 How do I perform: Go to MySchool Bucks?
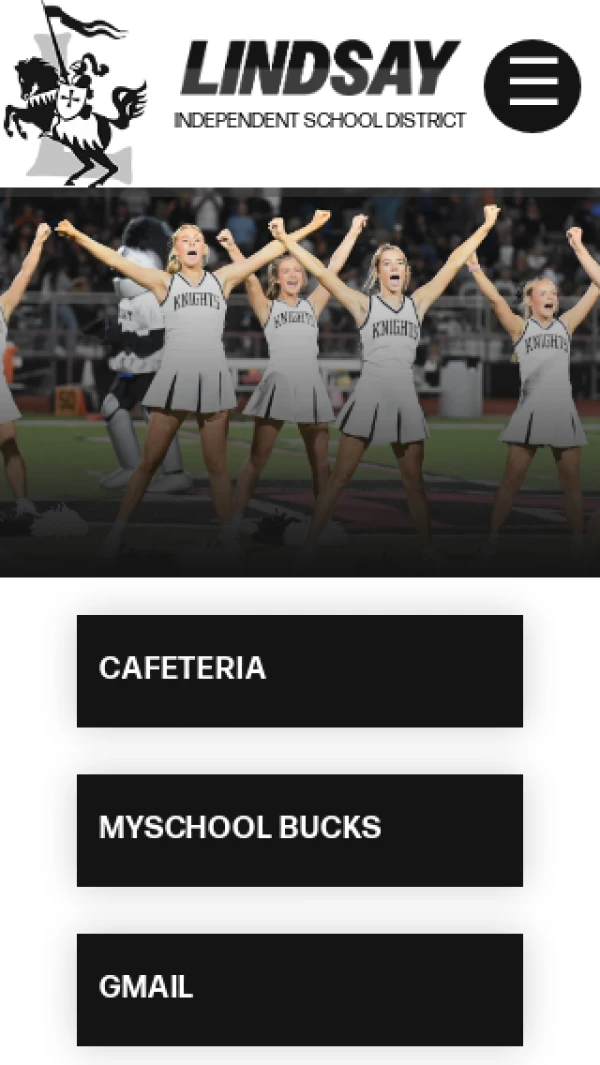(299, 829)
